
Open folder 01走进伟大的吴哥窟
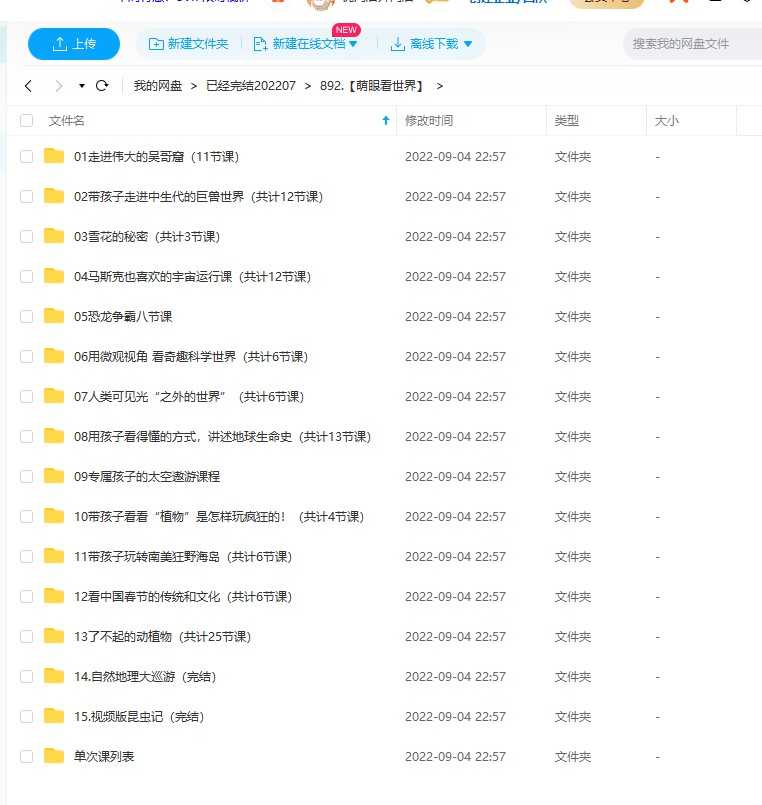tap(156, 157)
